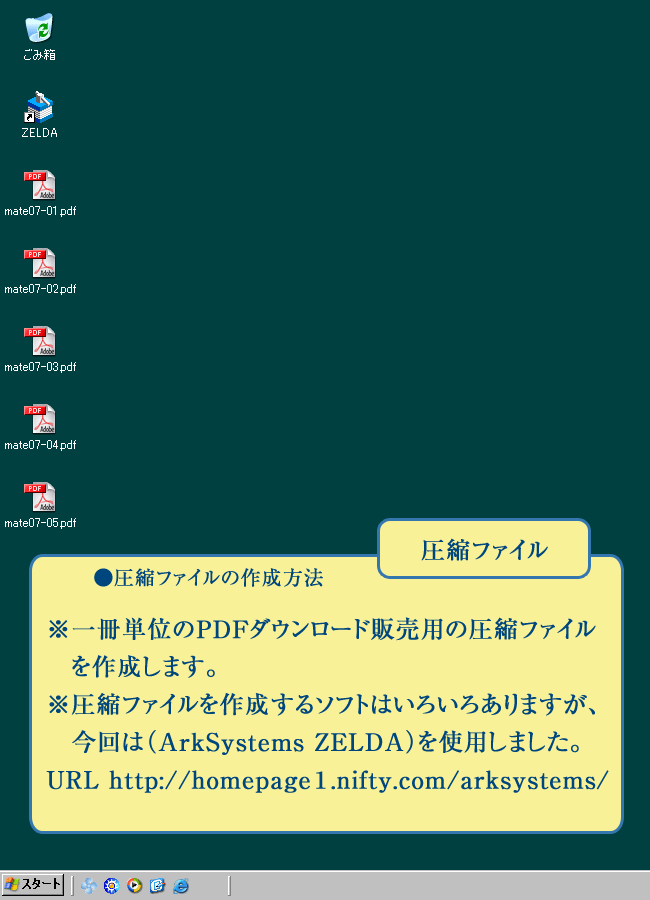The image size is (650, 900).
Task: Open the mate07-04.pdf file
Action: pyautogui.click(x=39, y=419)
